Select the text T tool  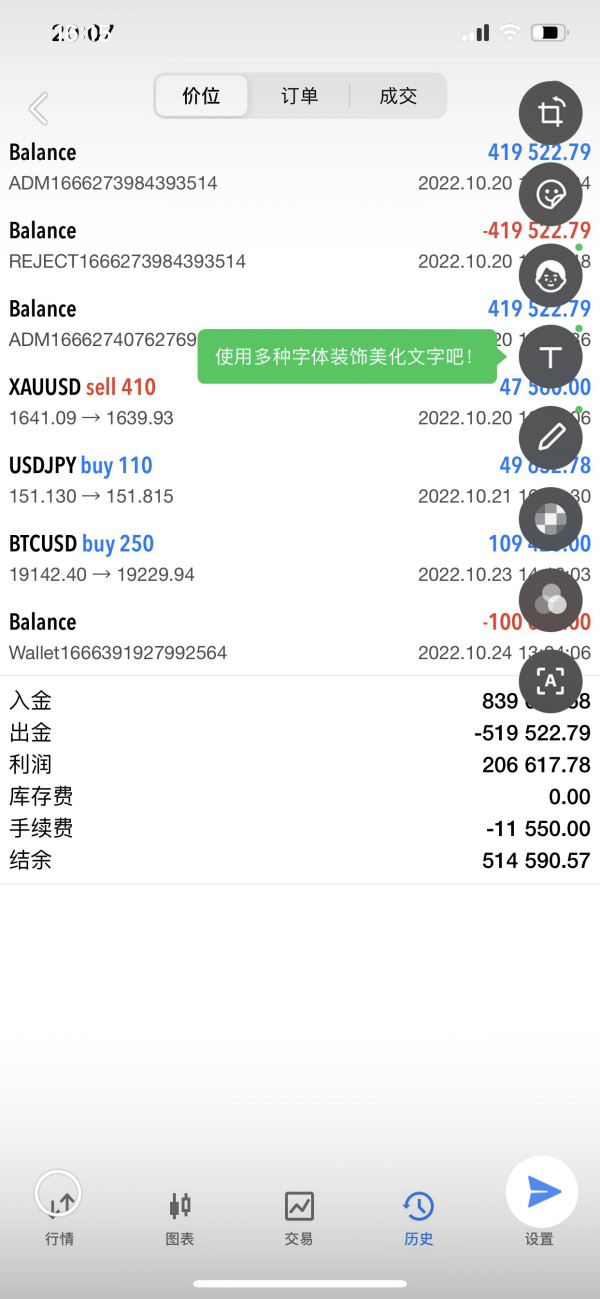pos(551,357)
